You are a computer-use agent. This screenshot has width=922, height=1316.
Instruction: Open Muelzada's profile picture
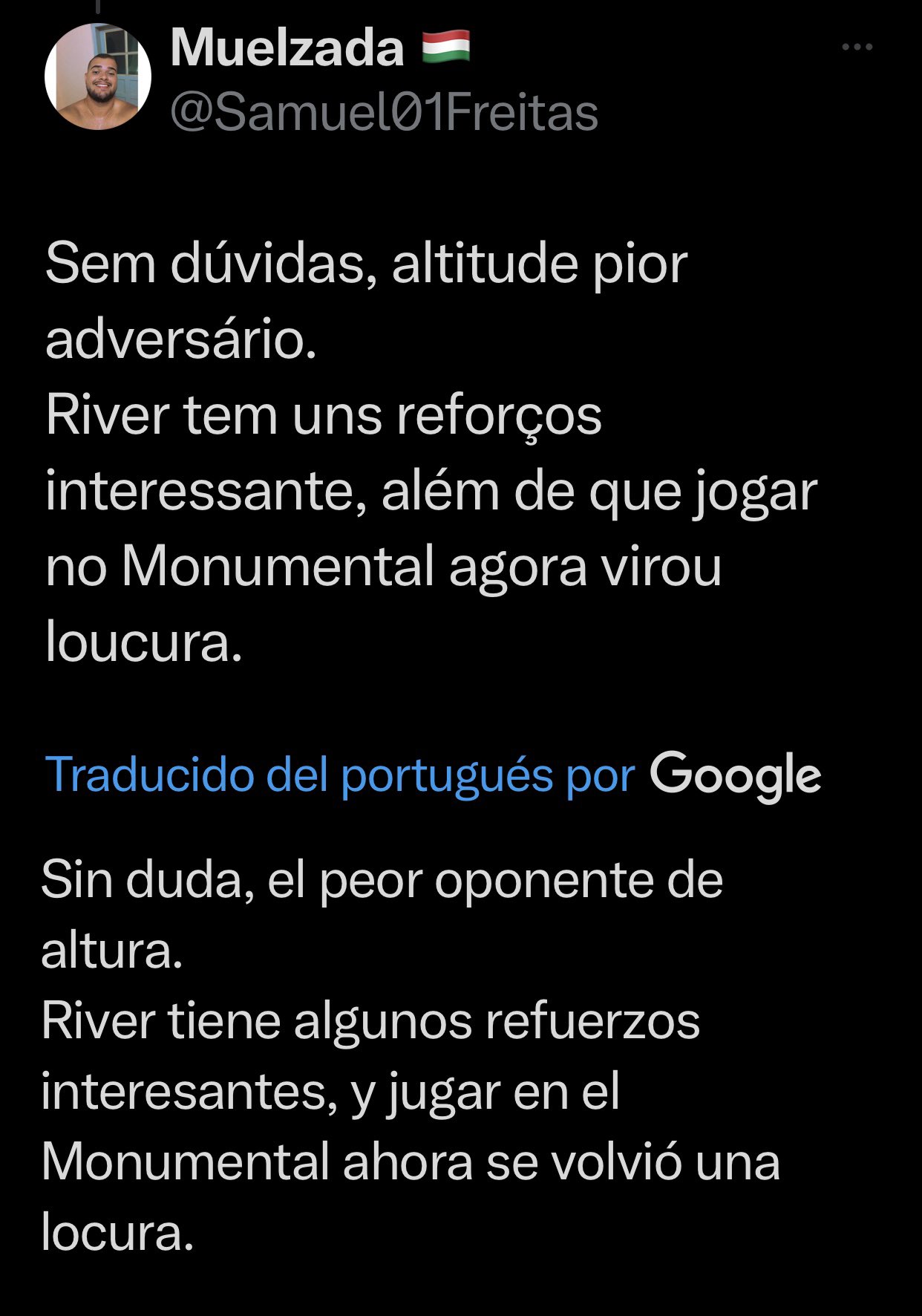(x=98, y=77)
